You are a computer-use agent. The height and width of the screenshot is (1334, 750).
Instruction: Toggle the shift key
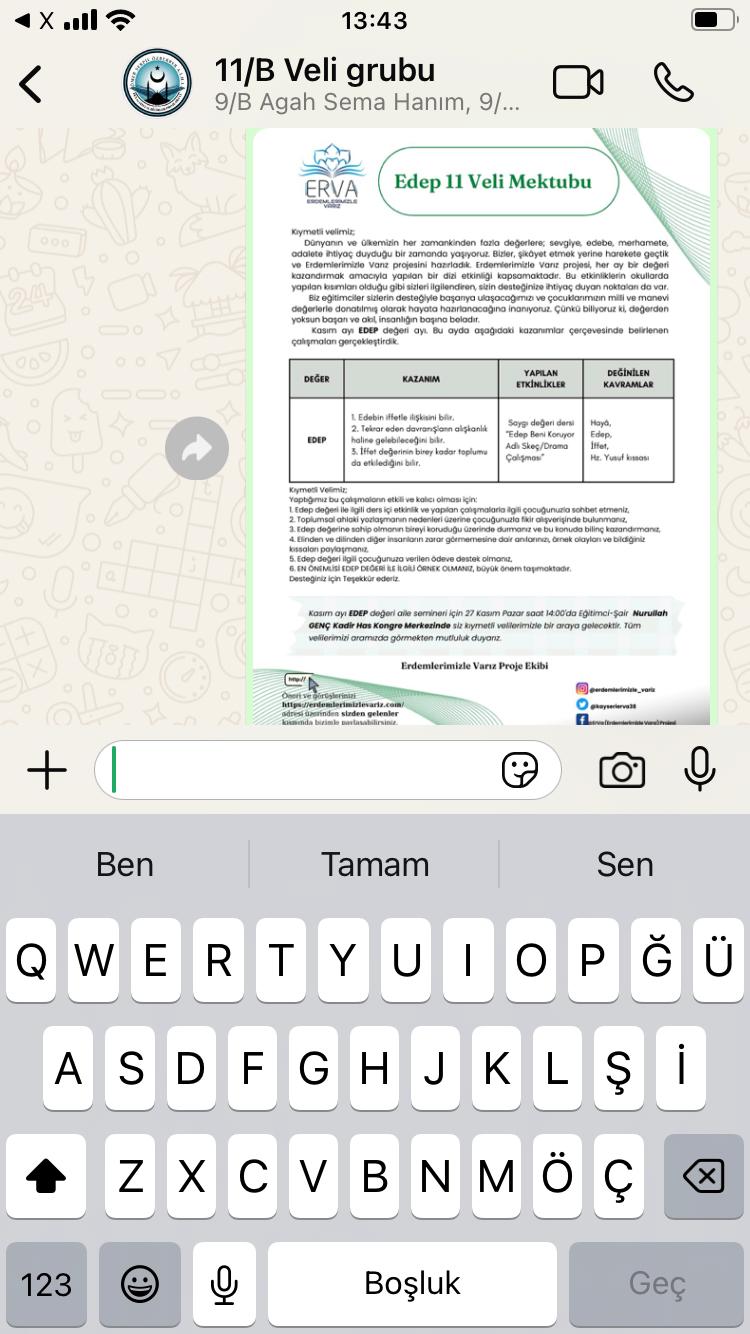46,1177
